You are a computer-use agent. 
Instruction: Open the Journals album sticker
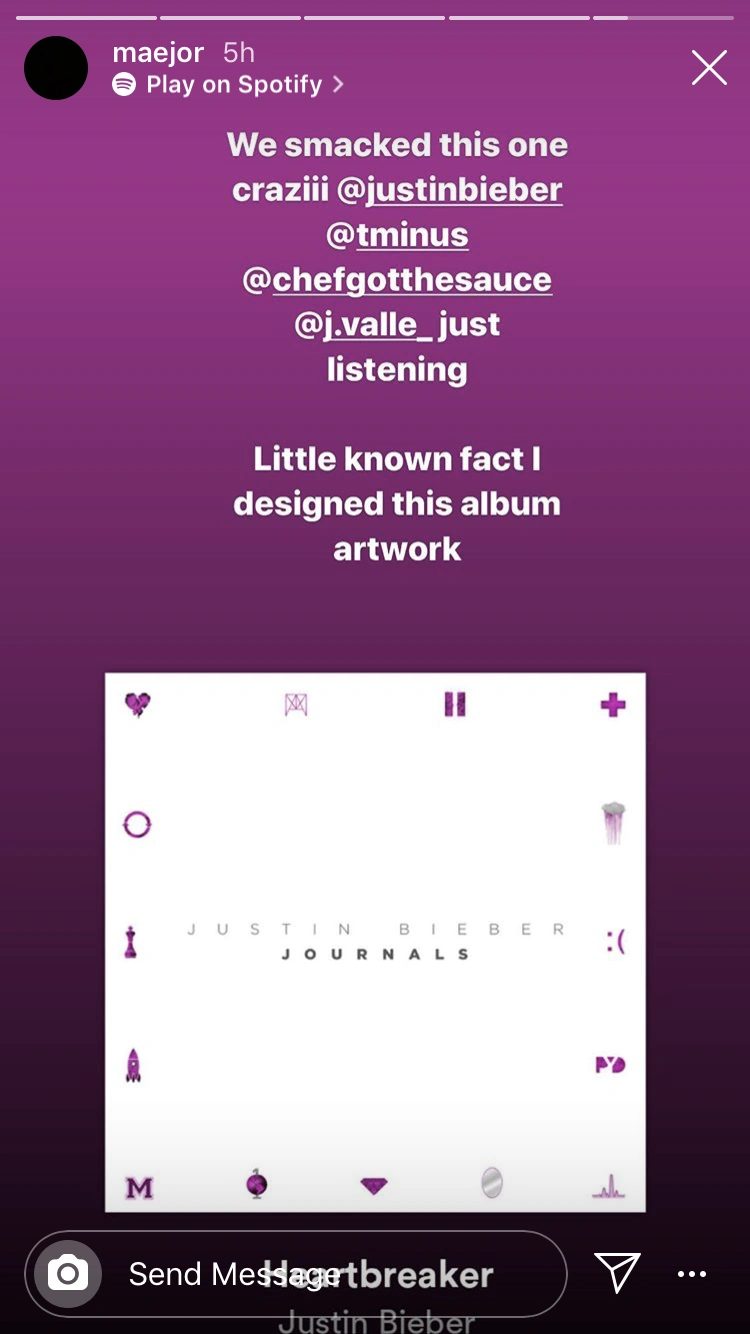[x=375, y=941]
